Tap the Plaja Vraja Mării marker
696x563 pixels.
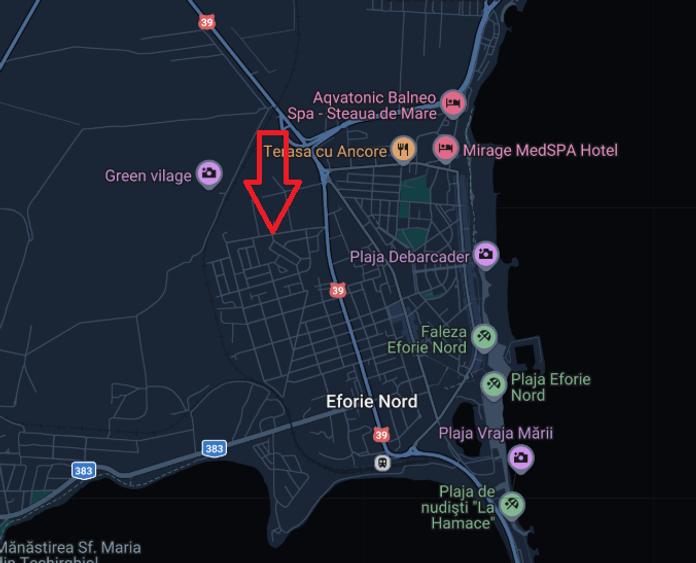[520, 458]
